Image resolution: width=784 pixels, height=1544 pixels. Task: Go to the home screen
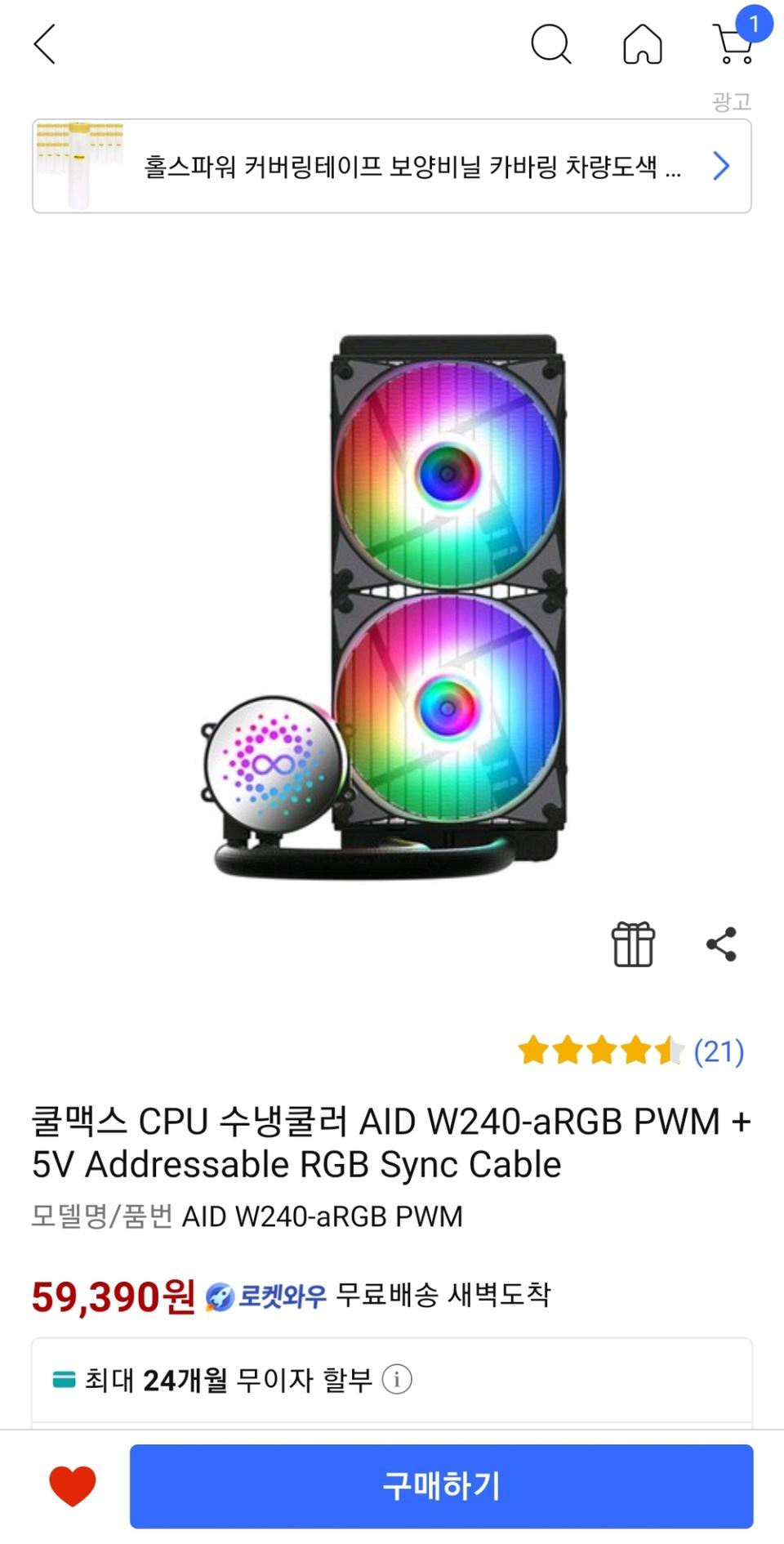click(x=642, y=45)
